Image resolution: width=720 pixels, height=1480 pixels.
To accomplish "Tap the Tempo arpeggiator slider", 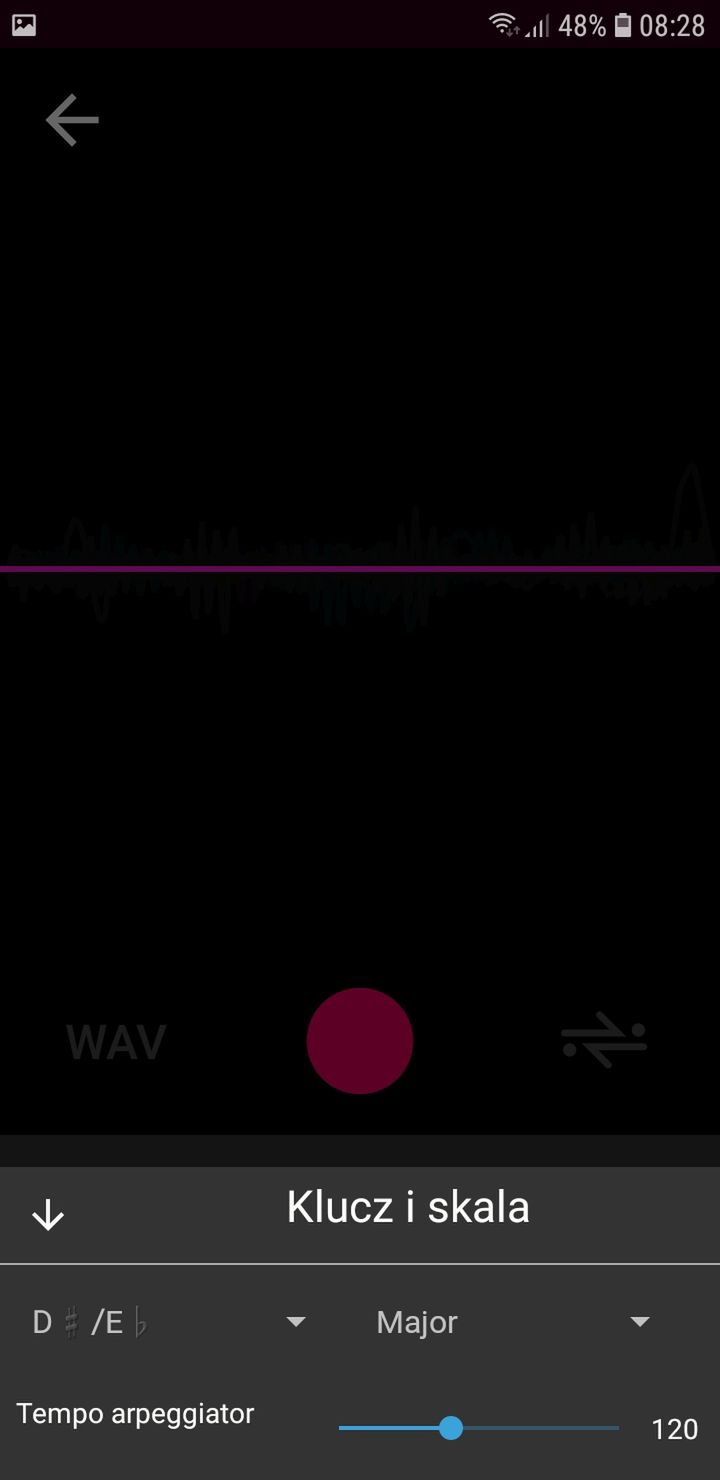I will 479,1428.
